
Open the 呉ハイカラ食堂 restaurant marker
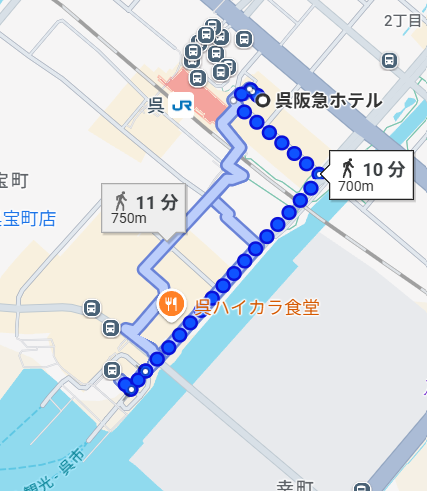point(171,304)
